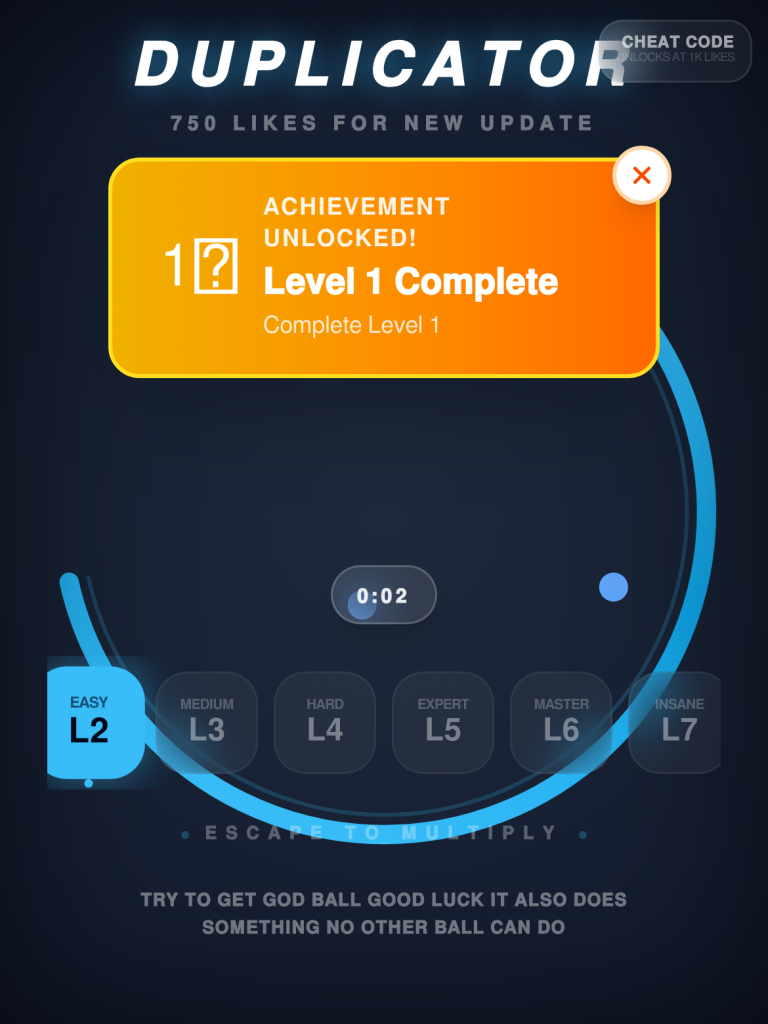Choose the Hard L4 level
The height and width of the screenshot is (1024, 768).
[x=325, y=721]
